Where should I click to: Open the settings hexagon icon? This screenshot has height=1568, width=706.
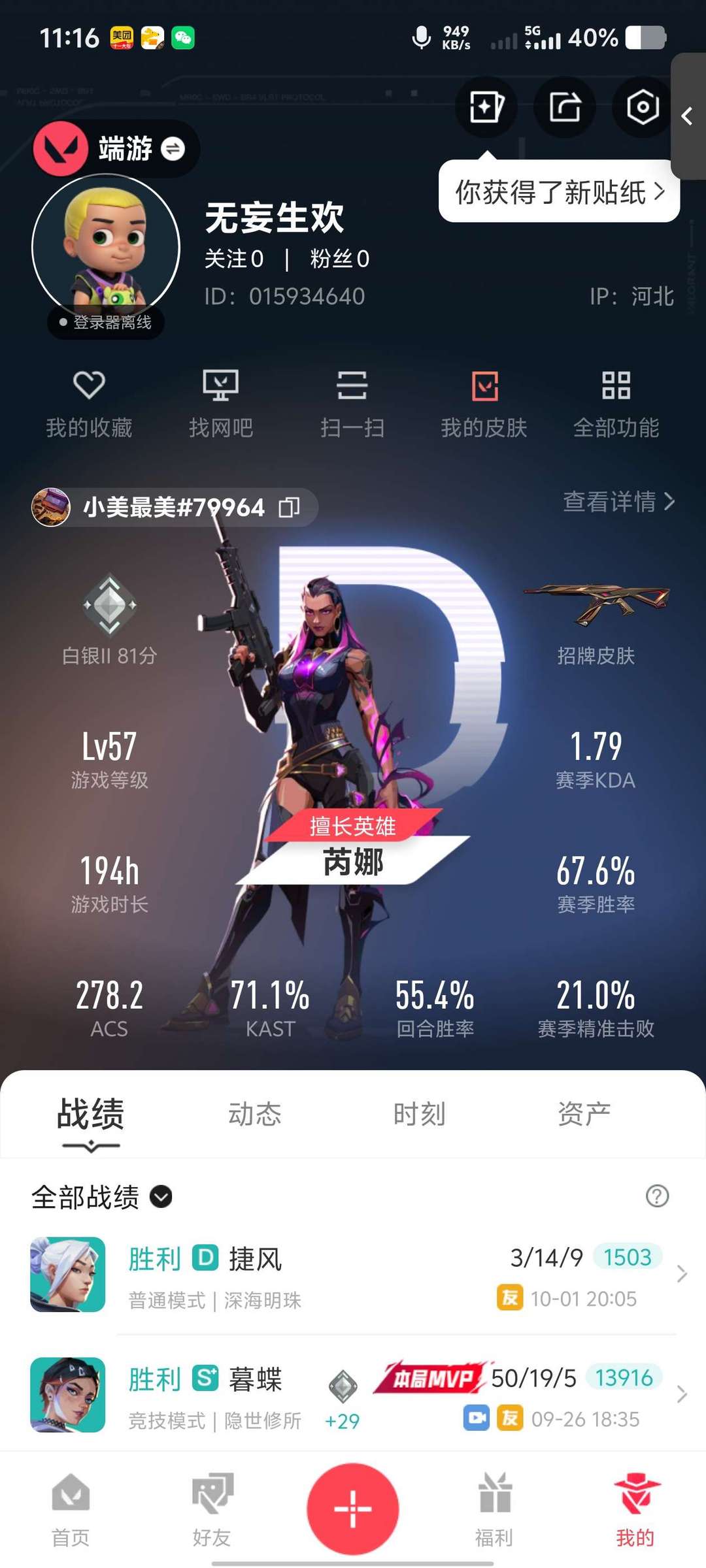643,107
